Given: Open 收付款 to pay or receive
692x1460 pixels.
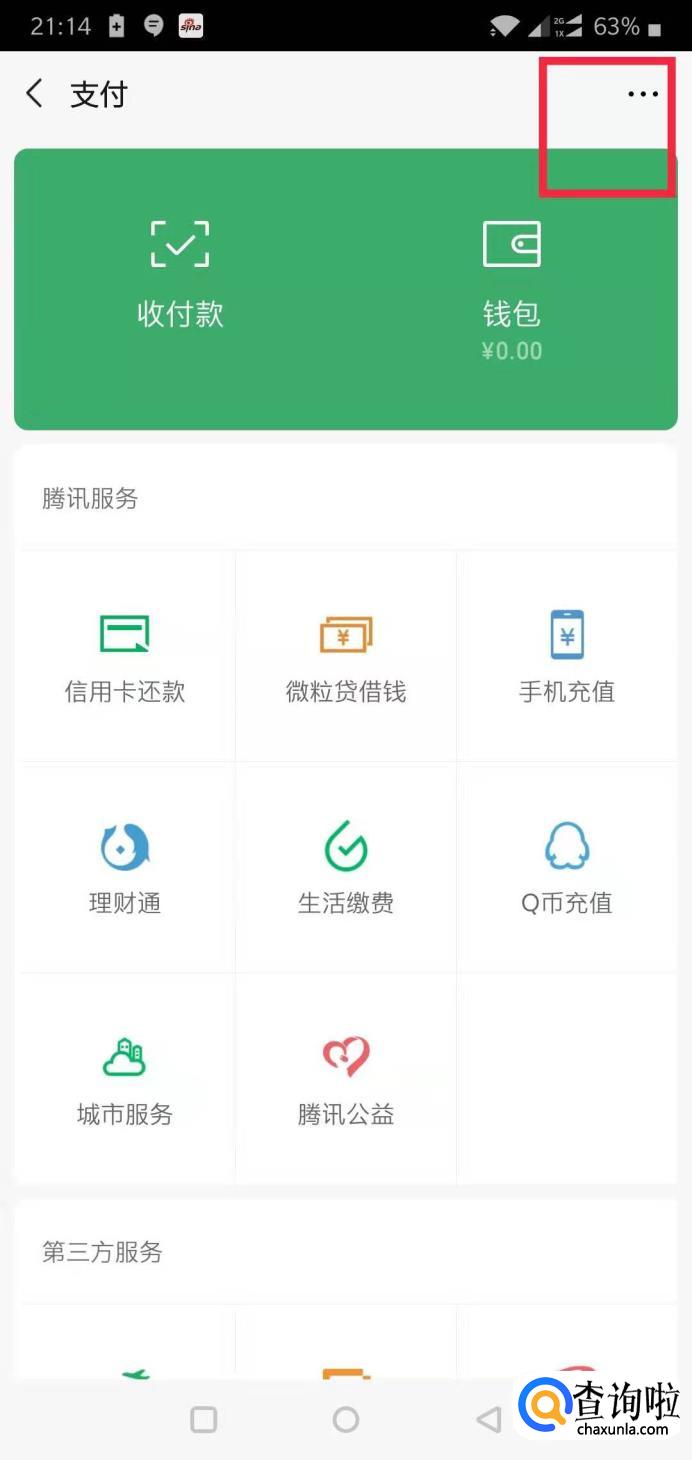Looking at the screenshot, I should pos(180,275).
